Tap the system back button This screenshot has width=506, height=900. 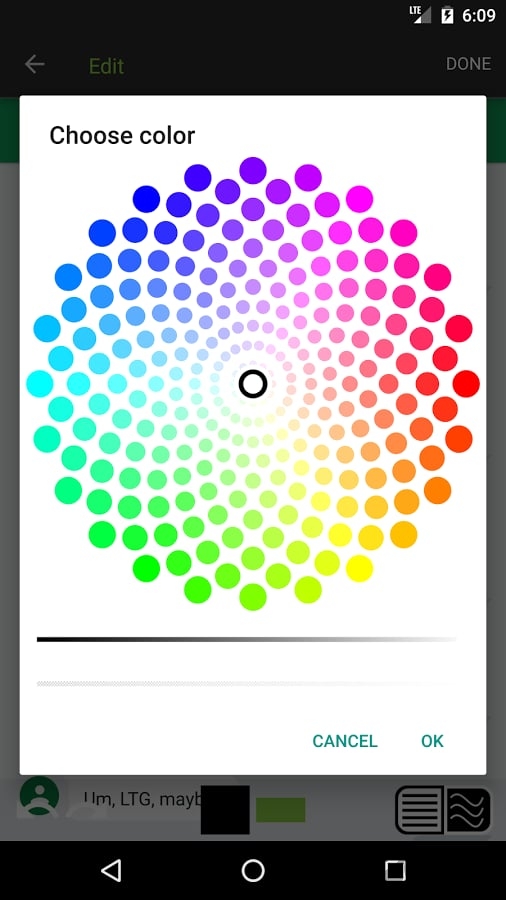[111, 870]
